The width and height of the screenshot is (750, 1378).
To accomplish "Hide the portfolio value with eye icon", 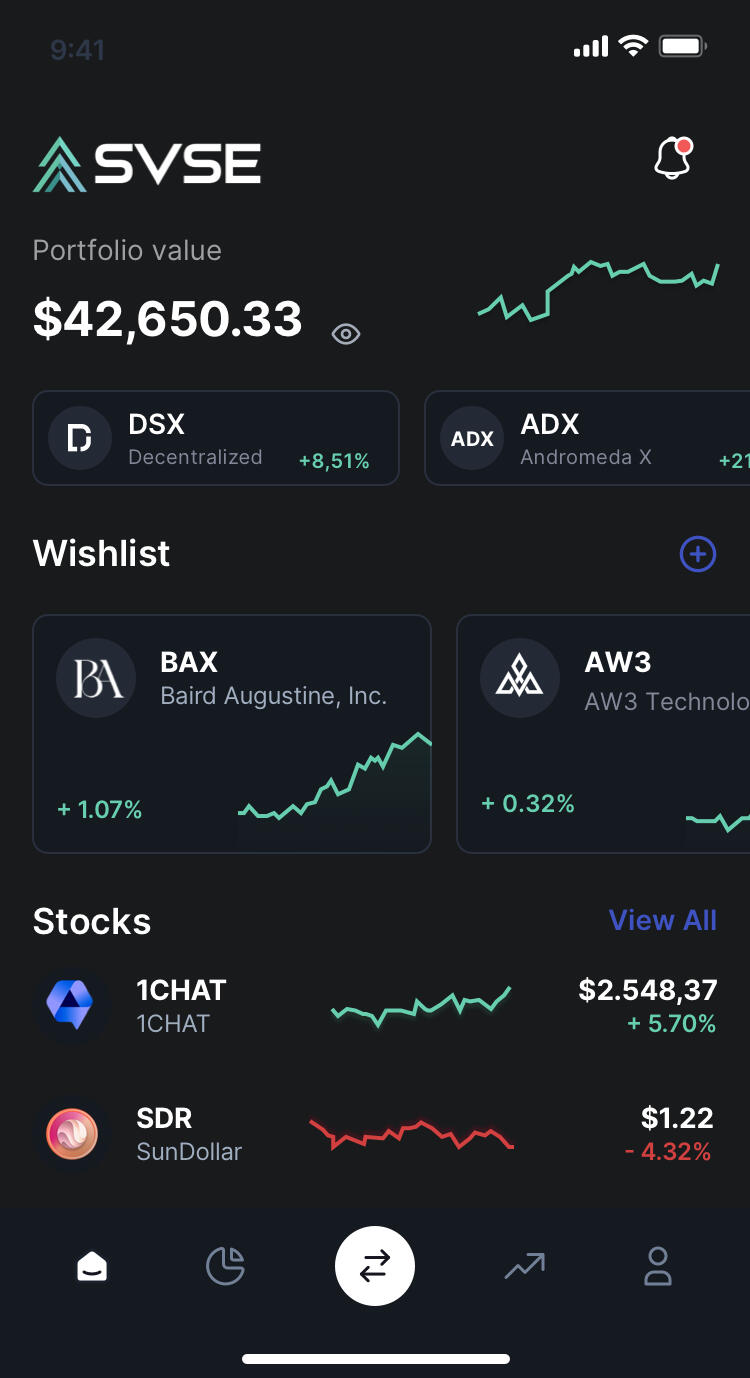I will pyautogui.click(x=346, y=334).
